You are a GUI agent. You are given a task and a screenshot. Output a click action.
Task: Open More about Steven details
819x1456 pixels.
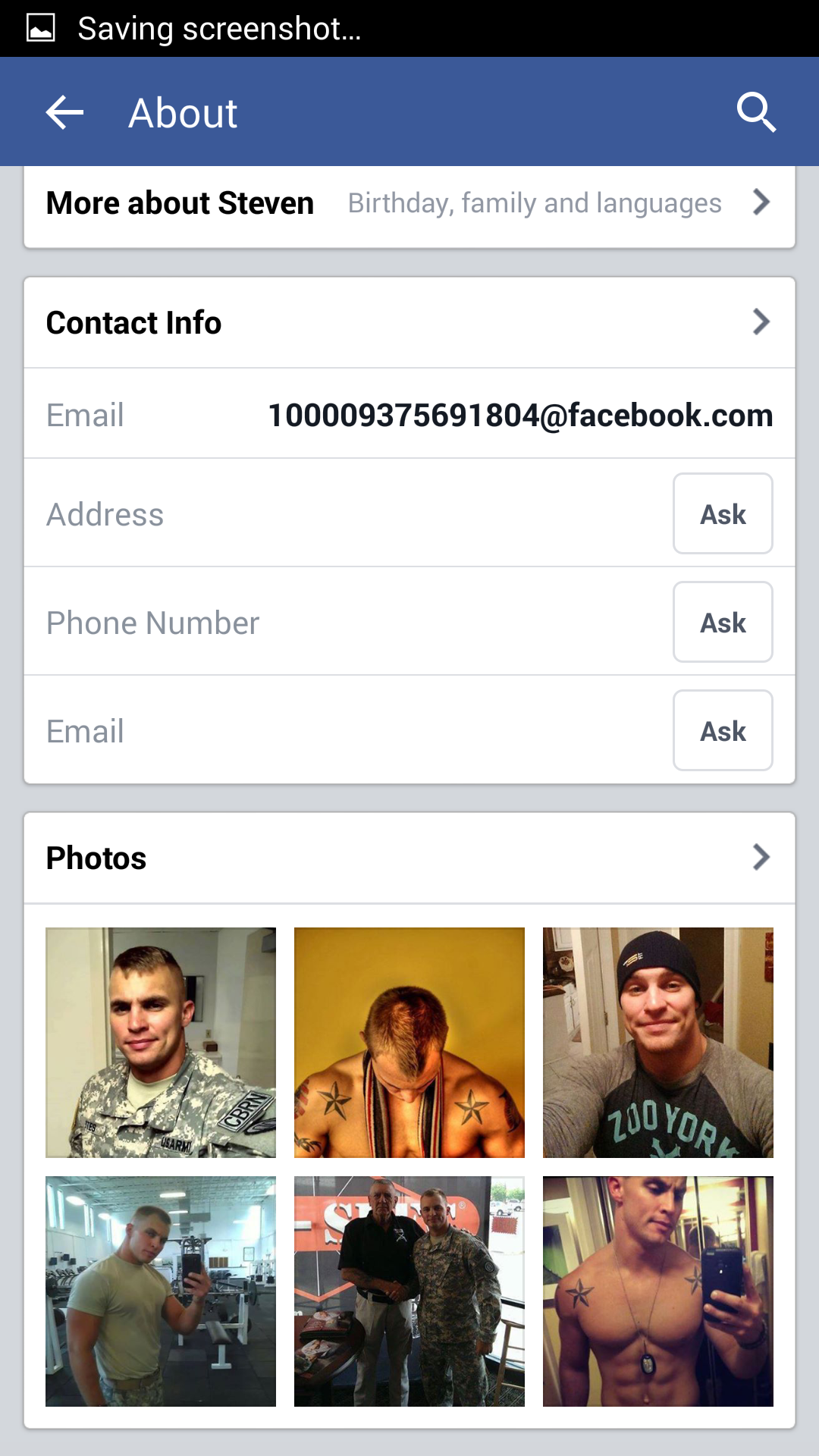[x=409, y=203]
